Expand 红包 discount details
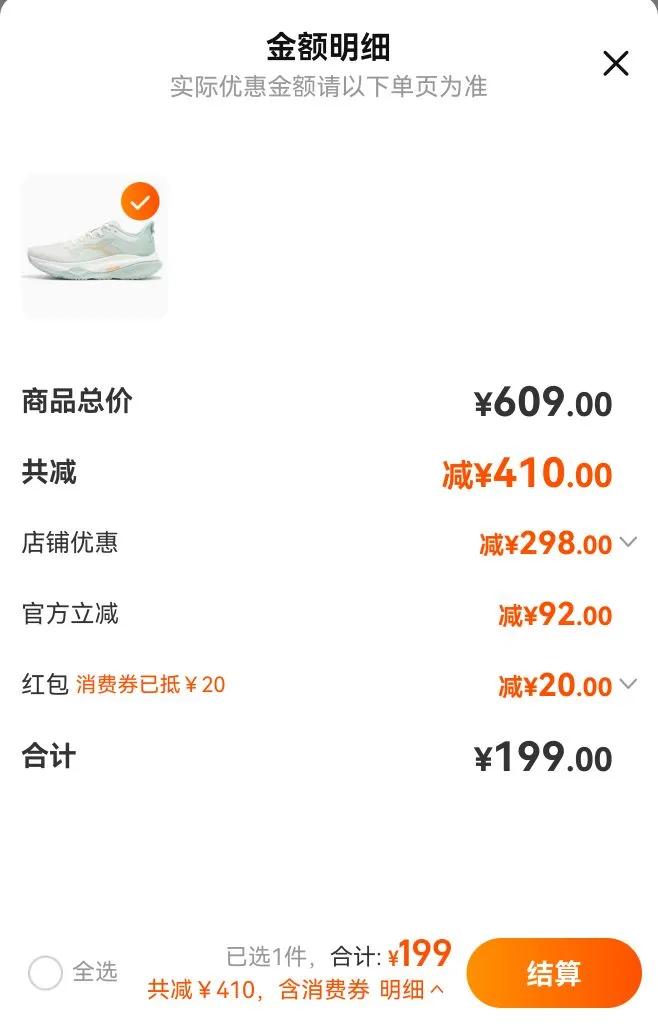 pyautogui.click(x=628, y=684)
